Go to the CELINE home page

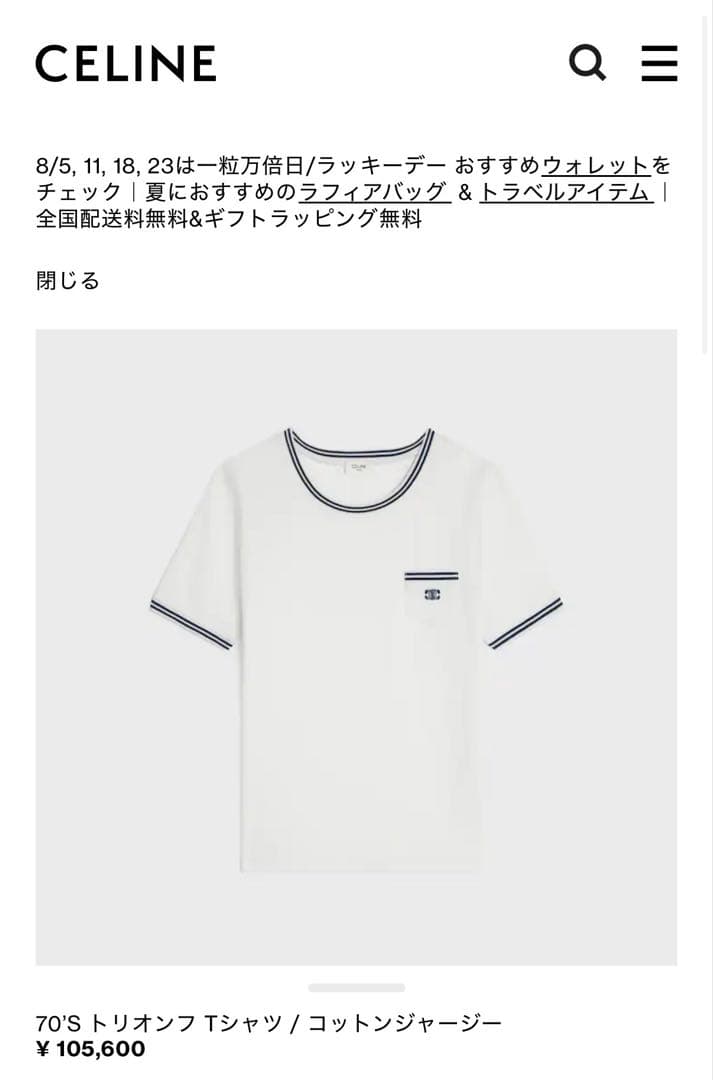[126, 64]
